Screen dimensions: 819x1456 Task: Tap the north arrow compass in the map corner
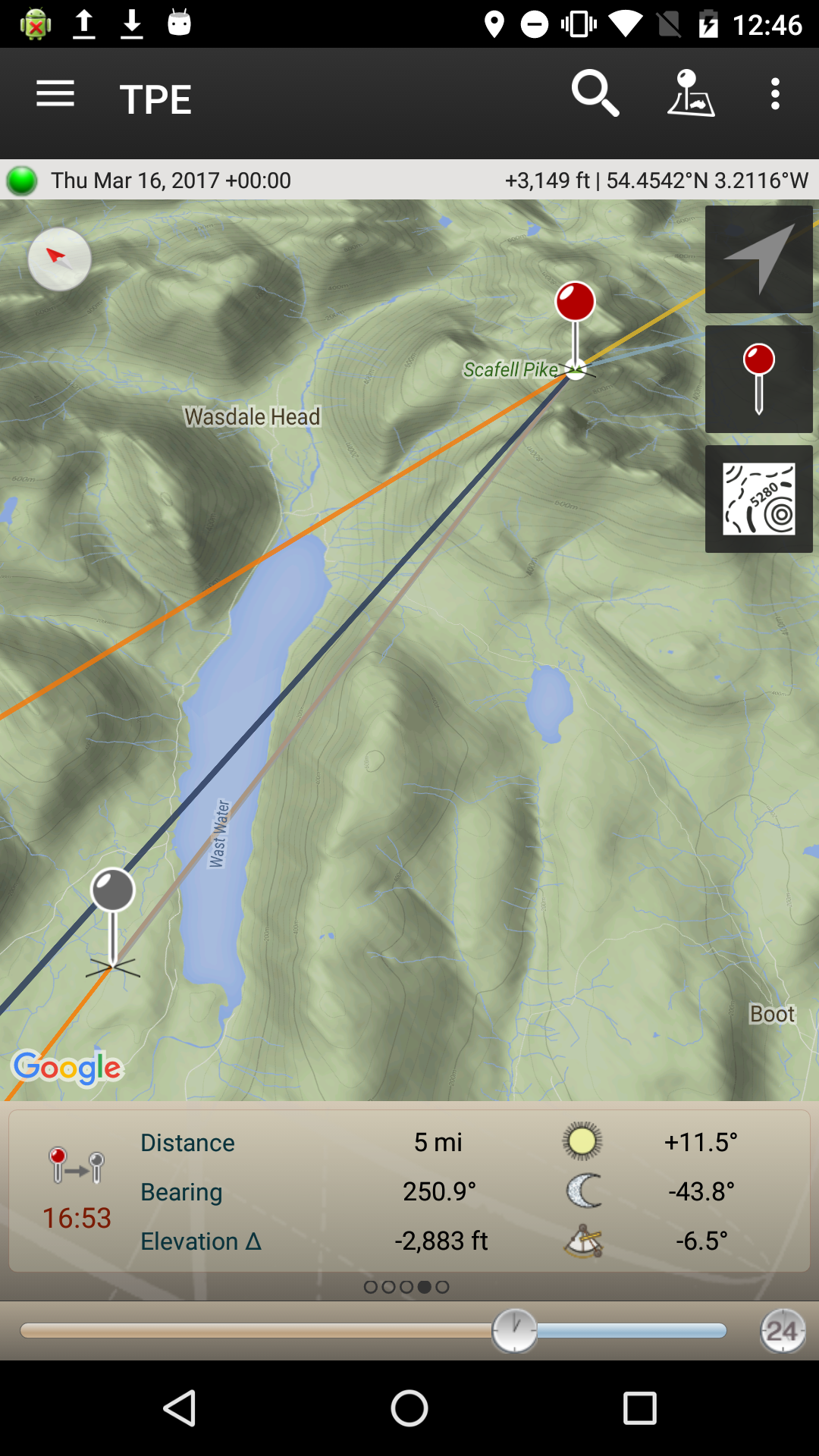(x=59, y=259)
